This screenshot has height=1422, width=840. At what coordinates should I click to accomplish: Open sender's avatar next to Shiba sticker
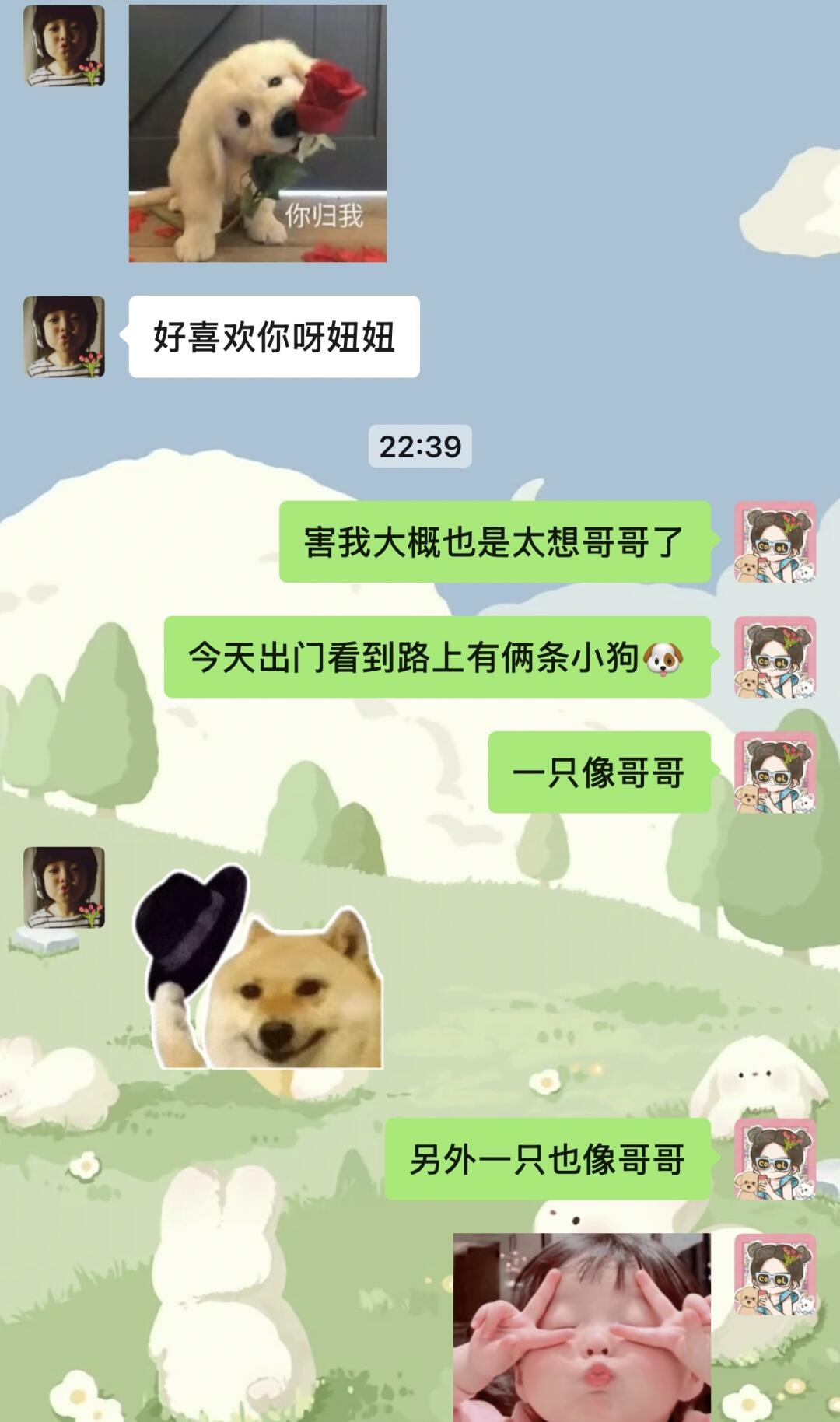pyautogui.click(x=64, y=888)
